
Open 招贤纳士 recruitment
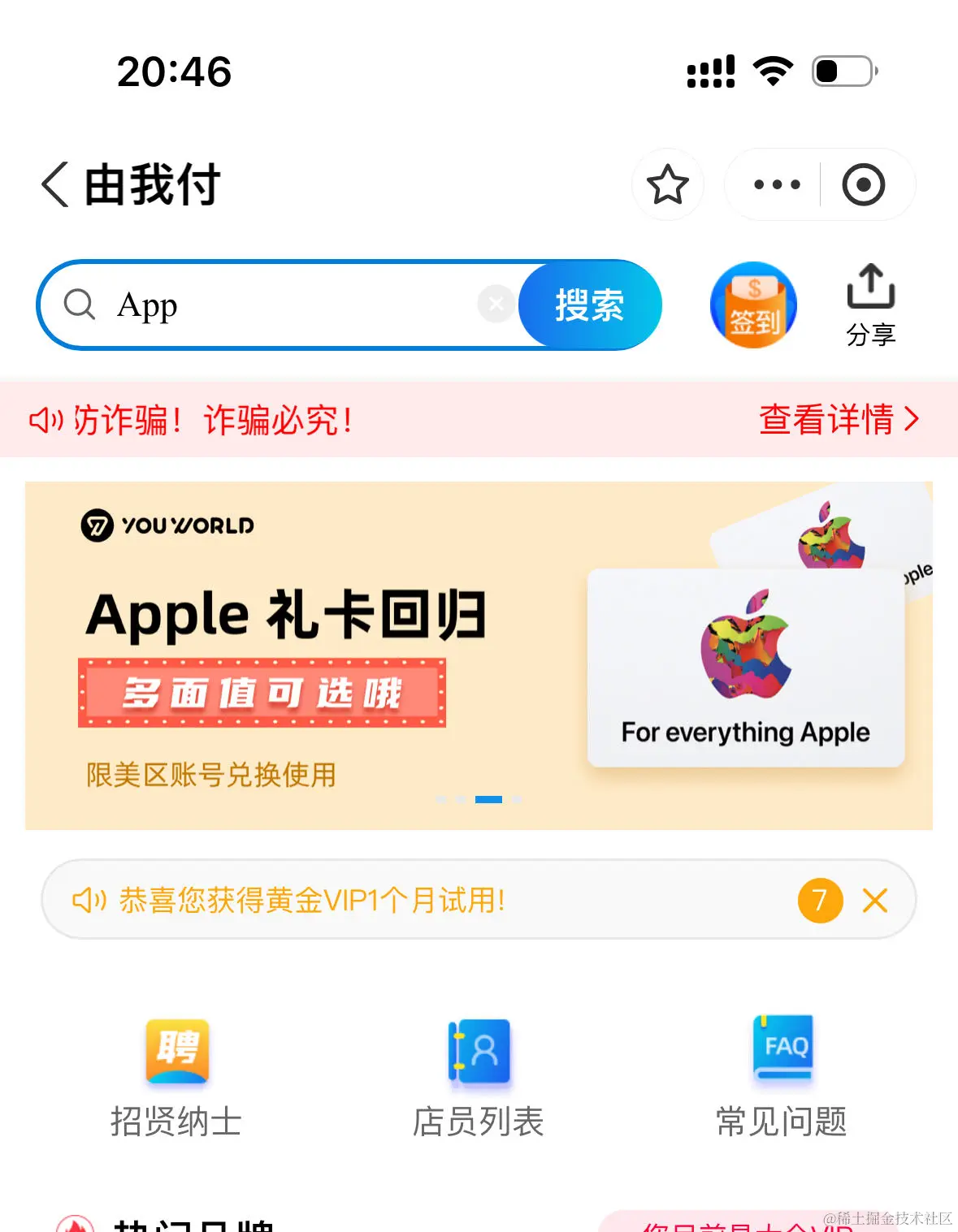pos(176,1077)
